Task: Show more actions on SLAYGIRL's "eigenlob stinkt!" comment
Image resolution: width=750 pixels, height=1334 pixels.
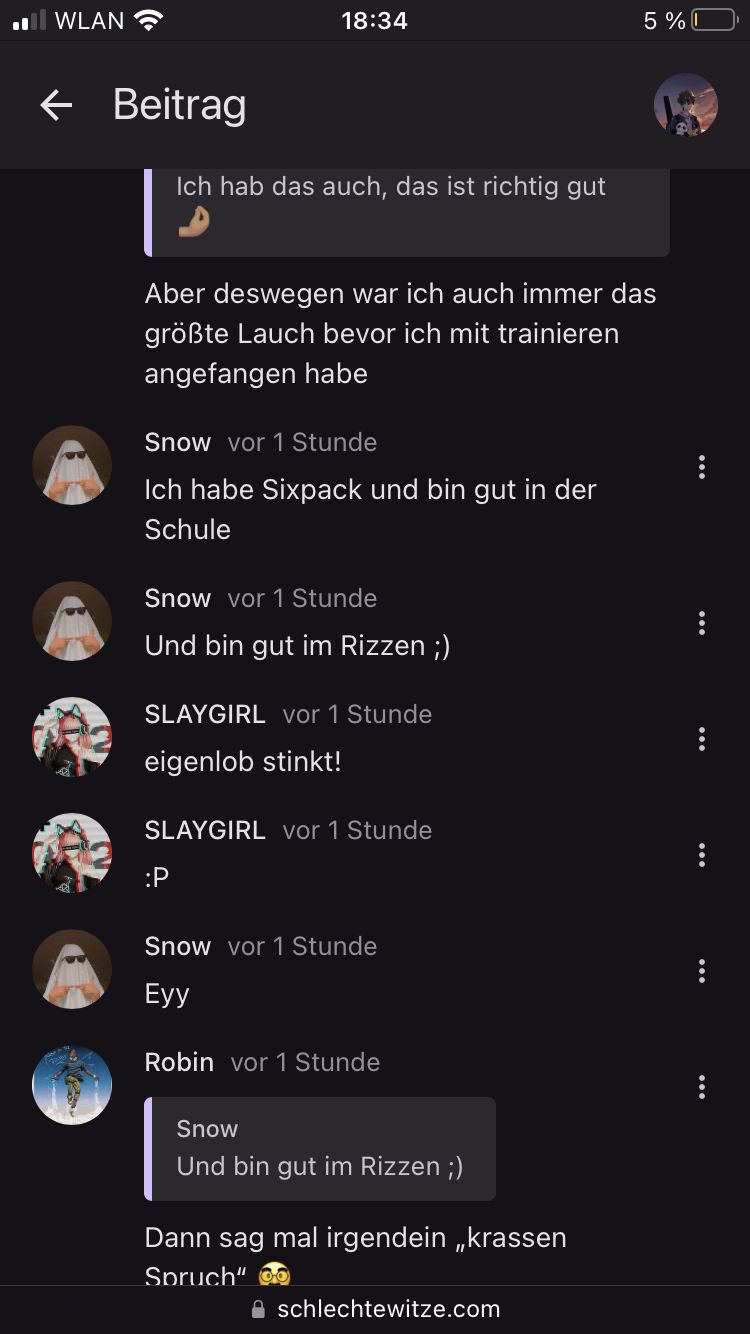Action: coord(702,739)
